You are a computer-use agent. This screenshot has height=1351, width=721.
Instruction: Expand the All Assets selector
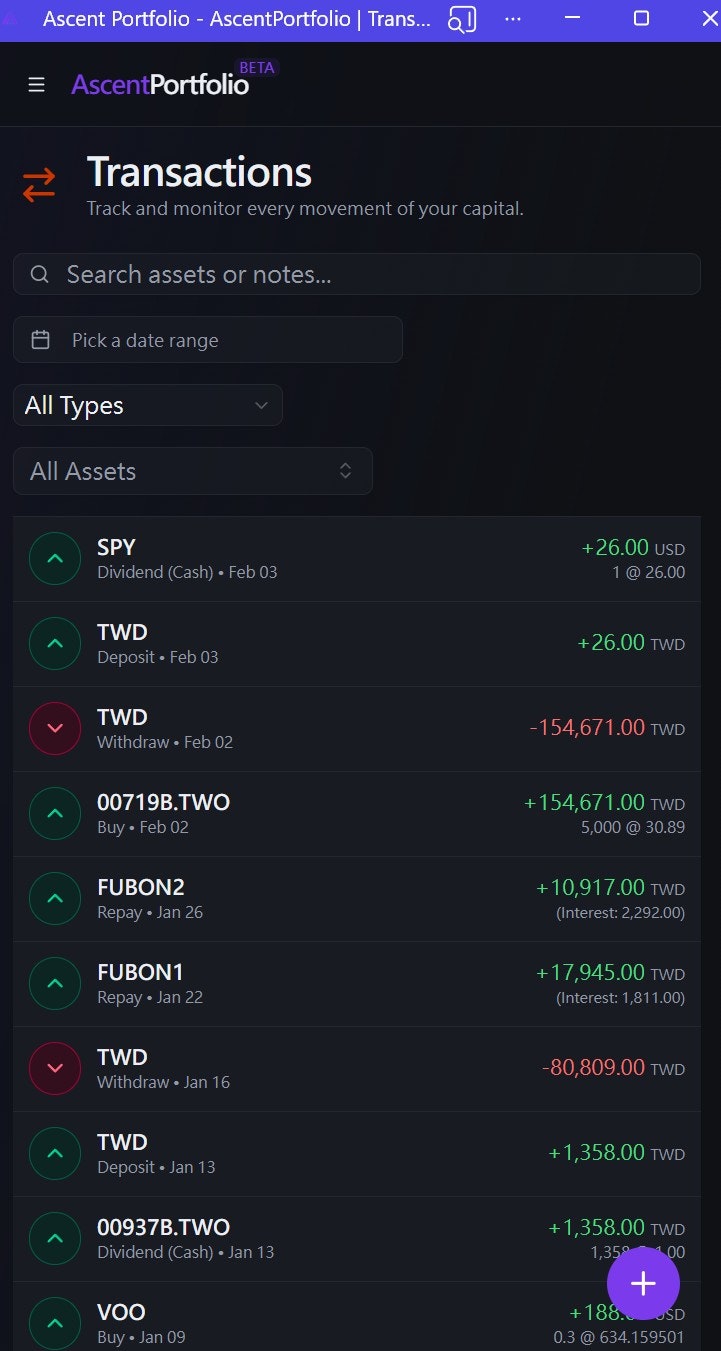pyautogui.click(x=193, y=471)
